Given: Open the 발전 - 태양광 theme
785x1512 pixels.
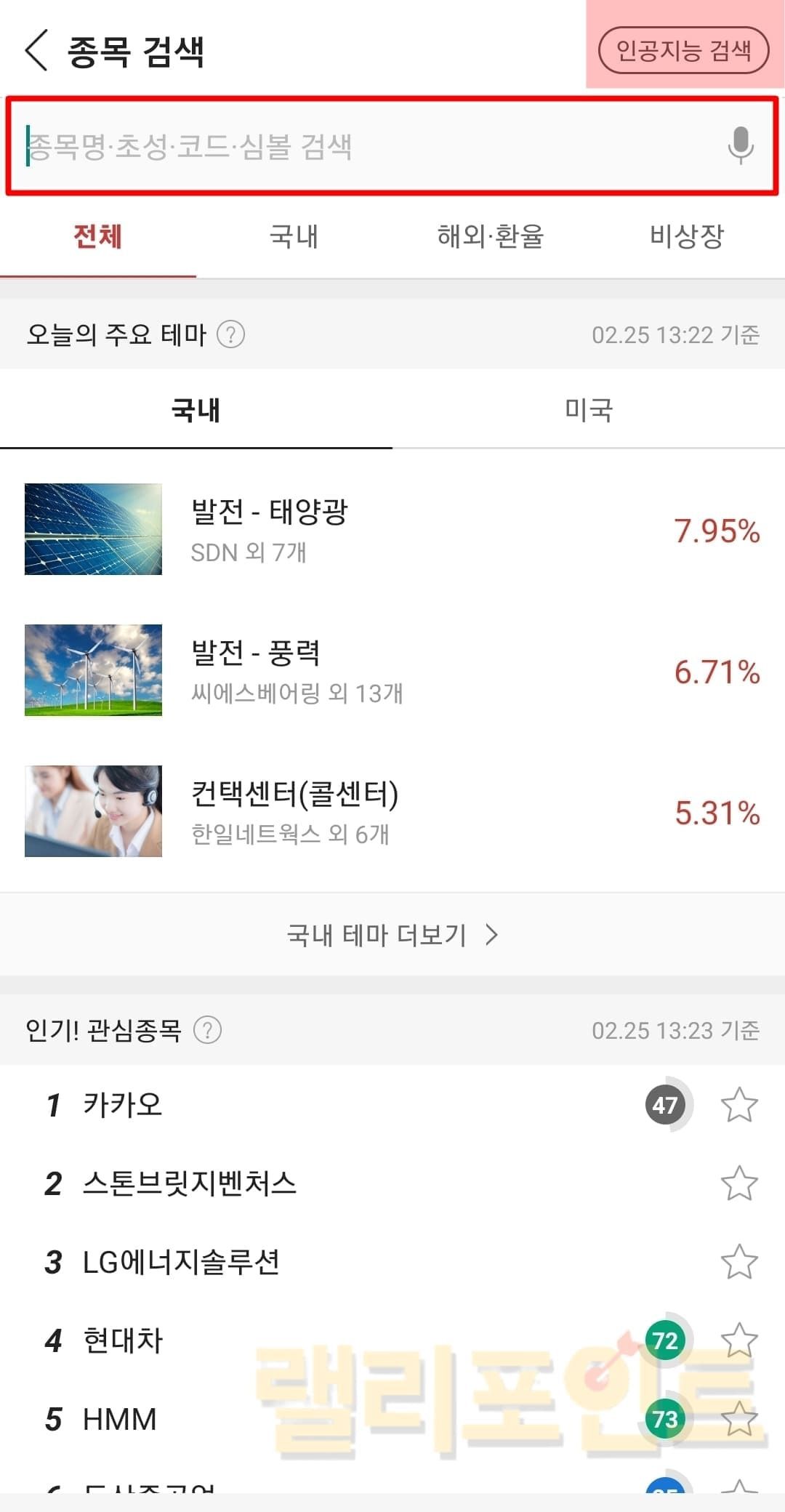Looking at the screenshot, I should 392,530.
